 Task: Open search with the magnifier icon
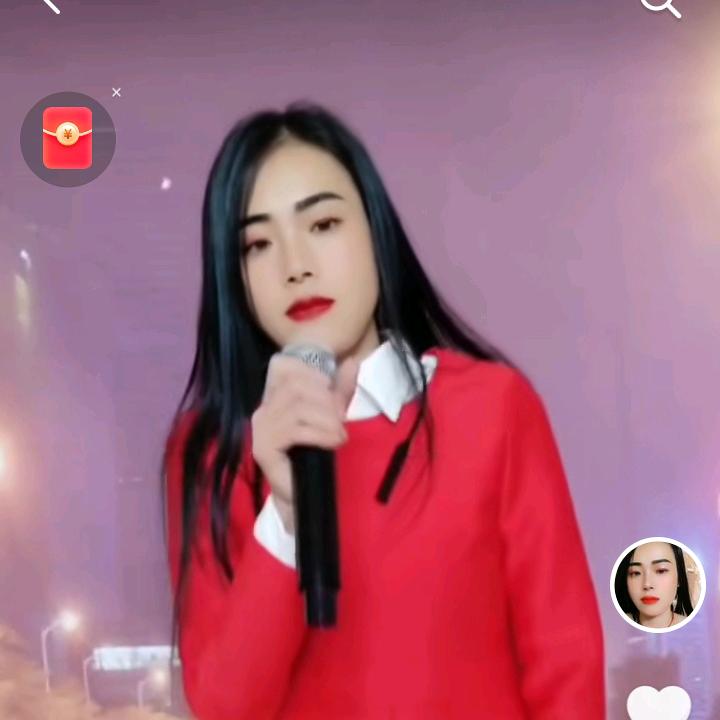click(x=660, y=6)
